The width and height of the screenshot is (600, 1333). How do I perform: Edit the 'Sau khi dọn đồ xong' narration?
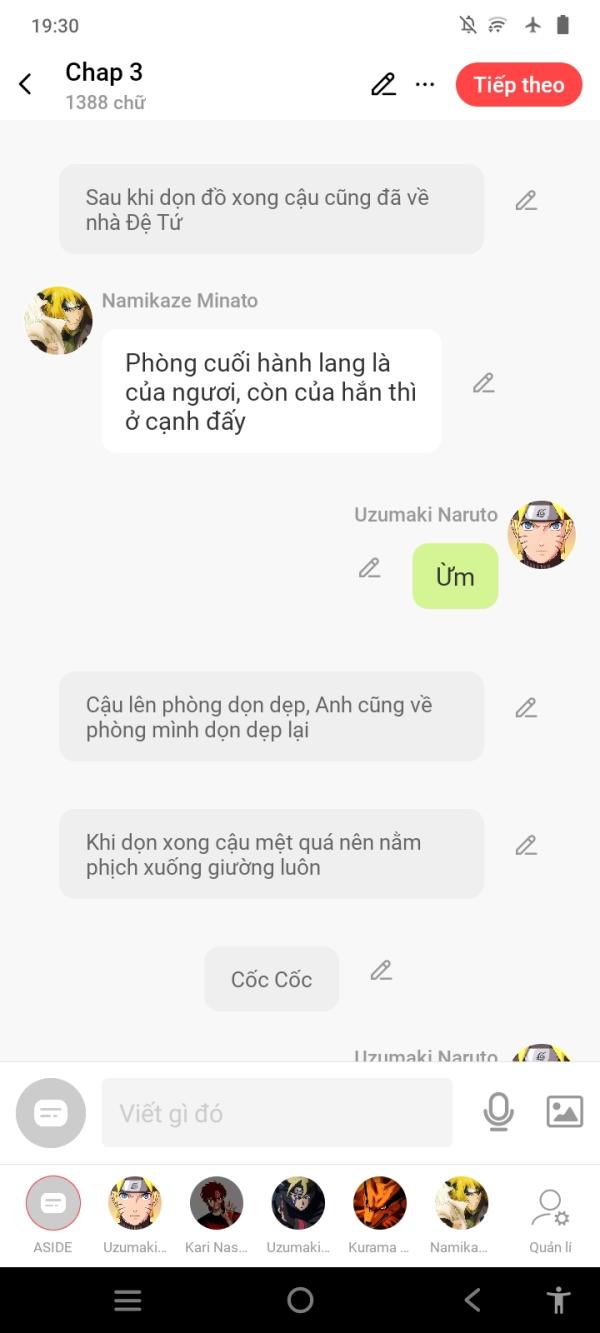[526, 201]
